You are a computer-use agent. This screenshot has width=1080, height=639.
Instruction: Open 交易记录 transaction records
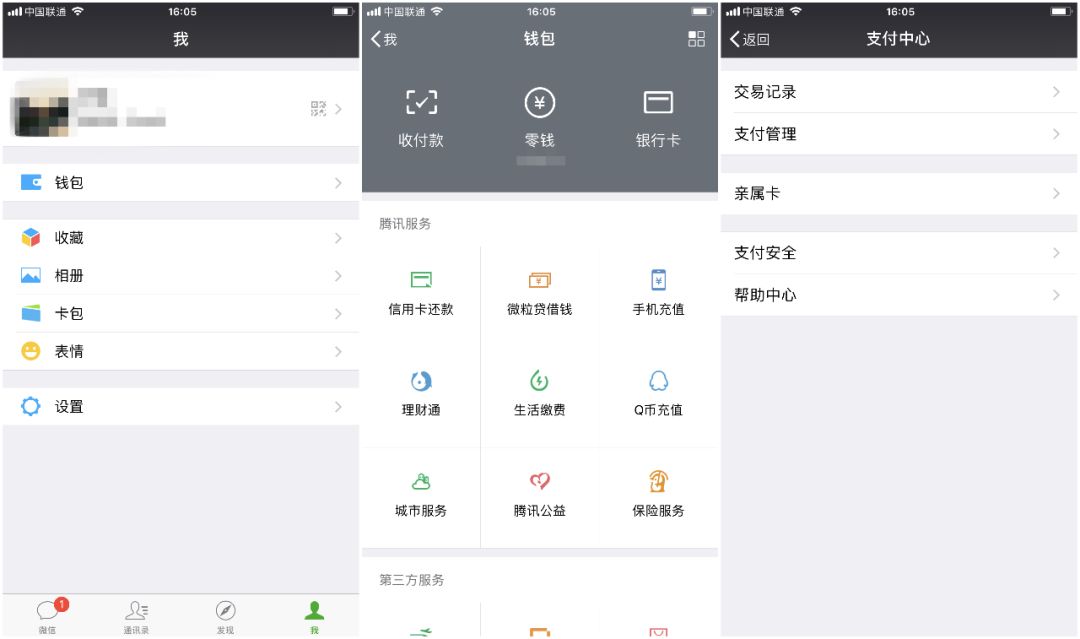898,92
